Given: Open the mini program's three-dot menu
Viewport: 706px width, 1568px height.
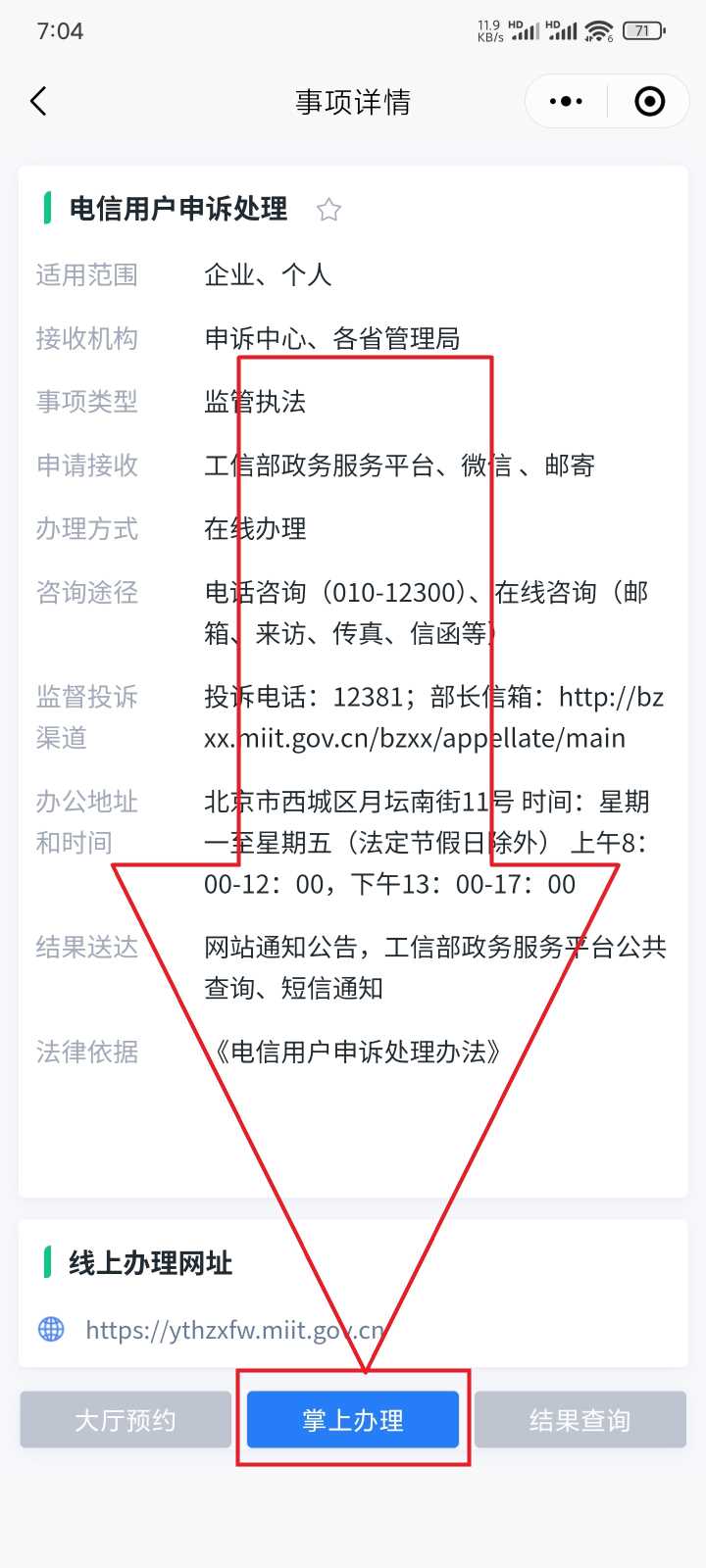Looking at the screenshot, I should tap(566, 101).
